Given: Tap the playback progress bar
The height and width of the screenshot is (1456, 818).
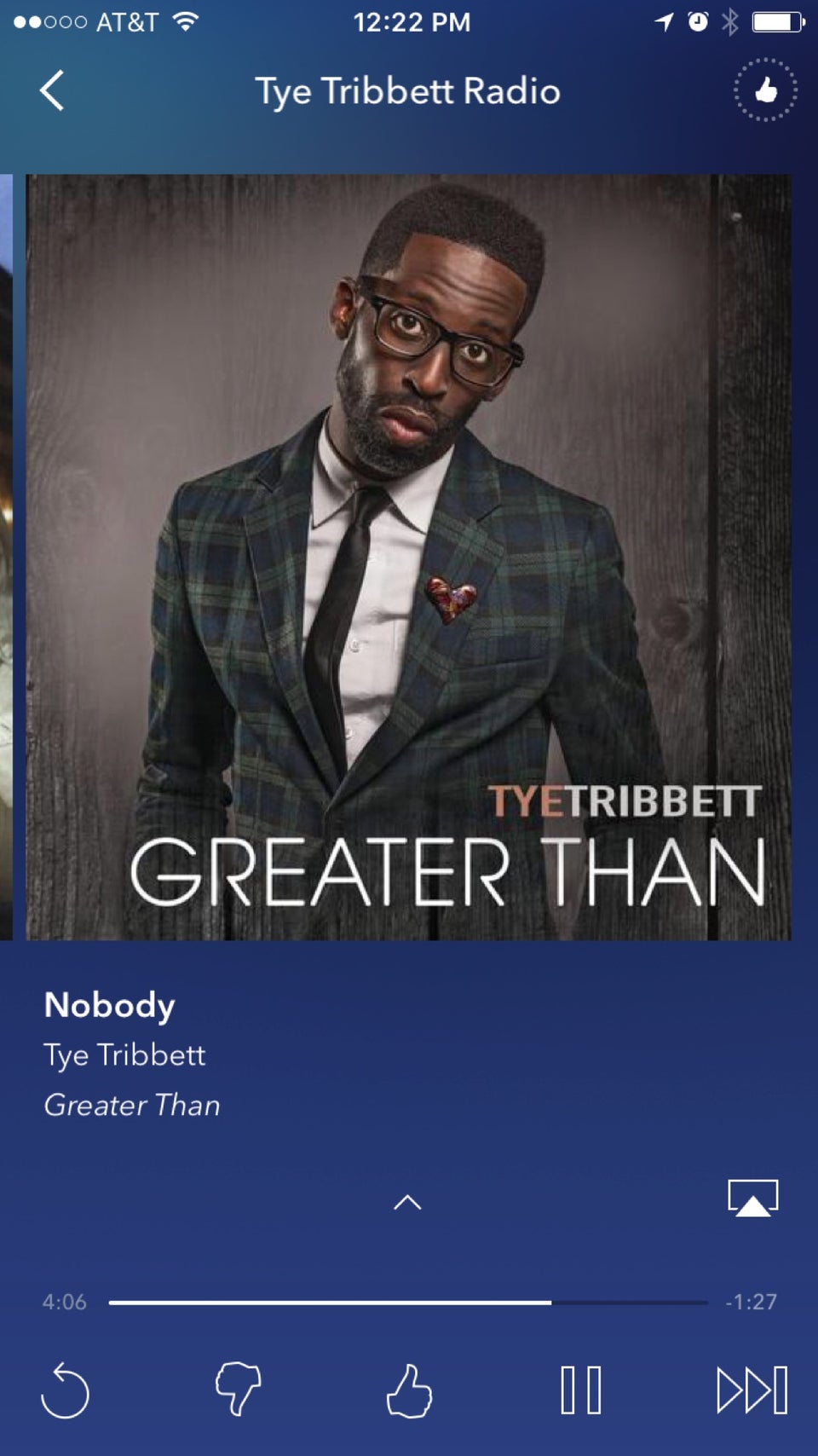Looking at the screenshot, I should tap(407, 1303).
